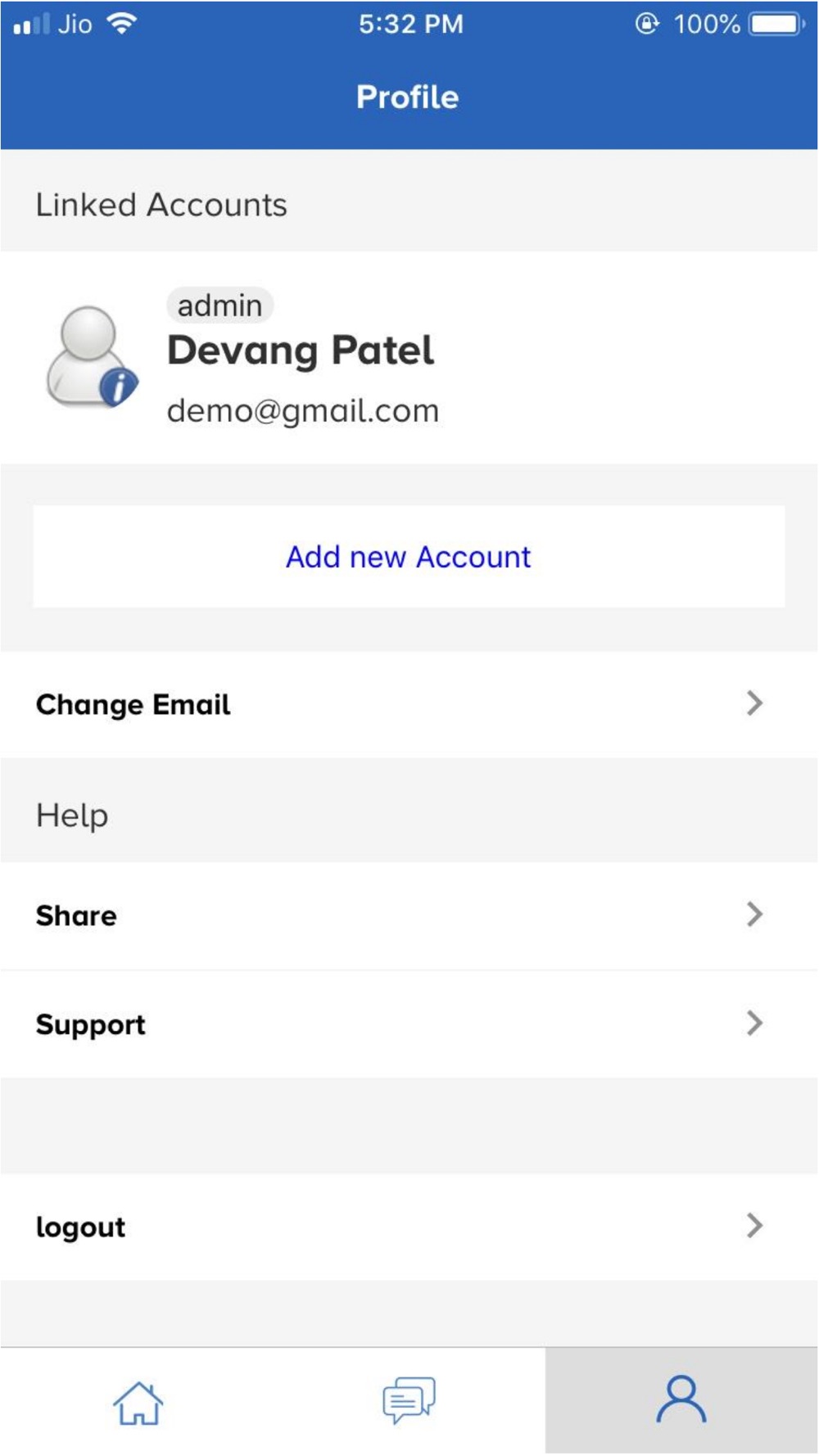Select the profile person tab

pyautogui.click(x=681, y=1402)
